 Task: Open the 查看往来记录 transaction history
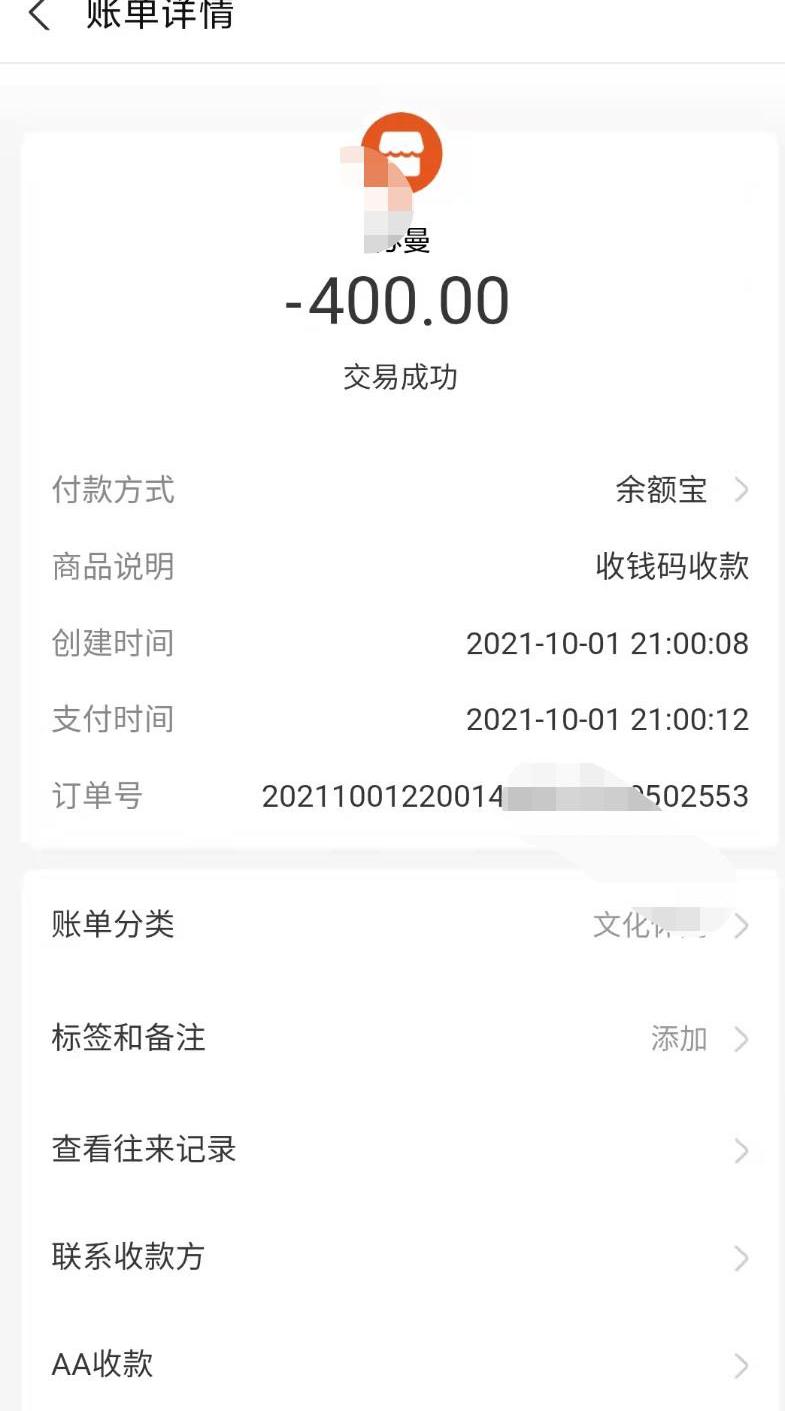coord(143,1150)
